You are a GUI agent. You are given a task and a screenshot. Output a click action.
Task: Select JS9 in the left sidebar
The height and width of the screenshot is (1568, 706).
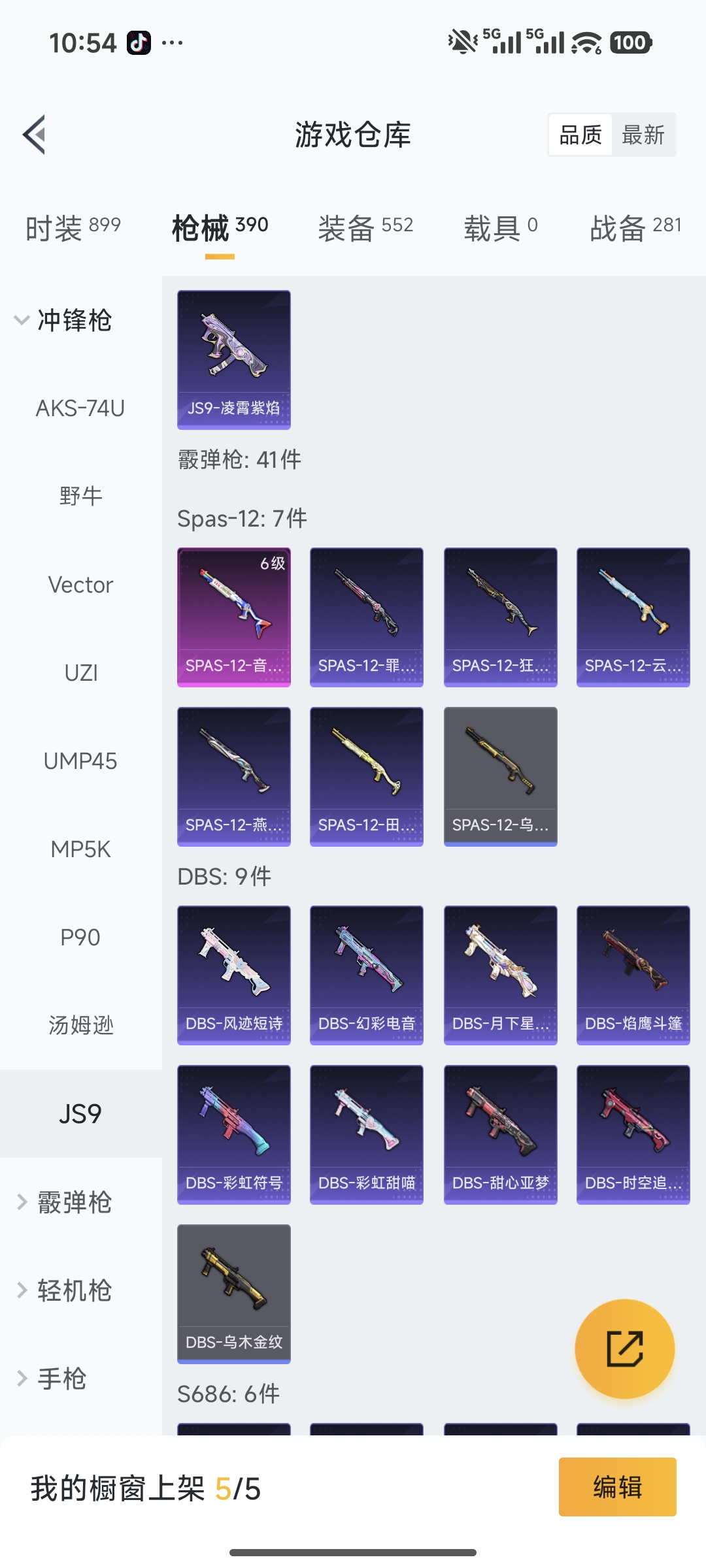pyautogui.click(x=81, y=1114)
